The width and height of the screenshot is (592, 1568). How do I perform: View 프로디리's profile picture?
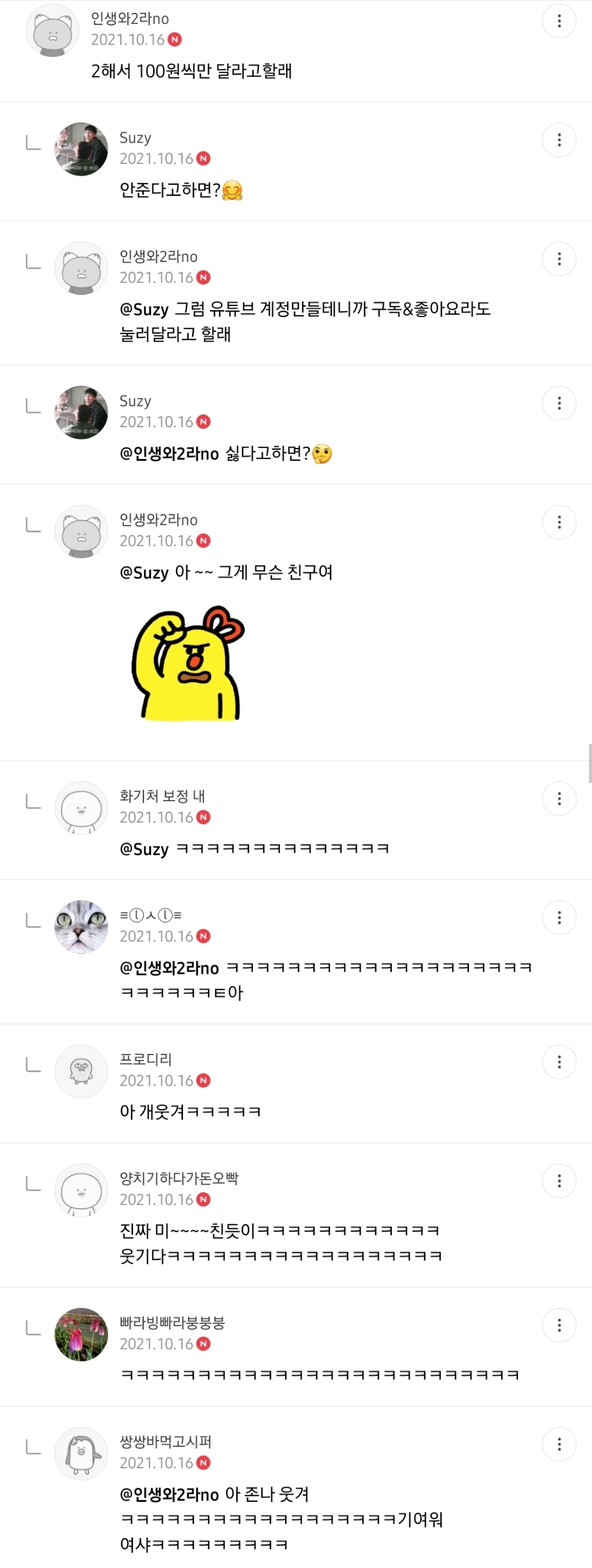pyautogui.click(x=81, y=1071)
